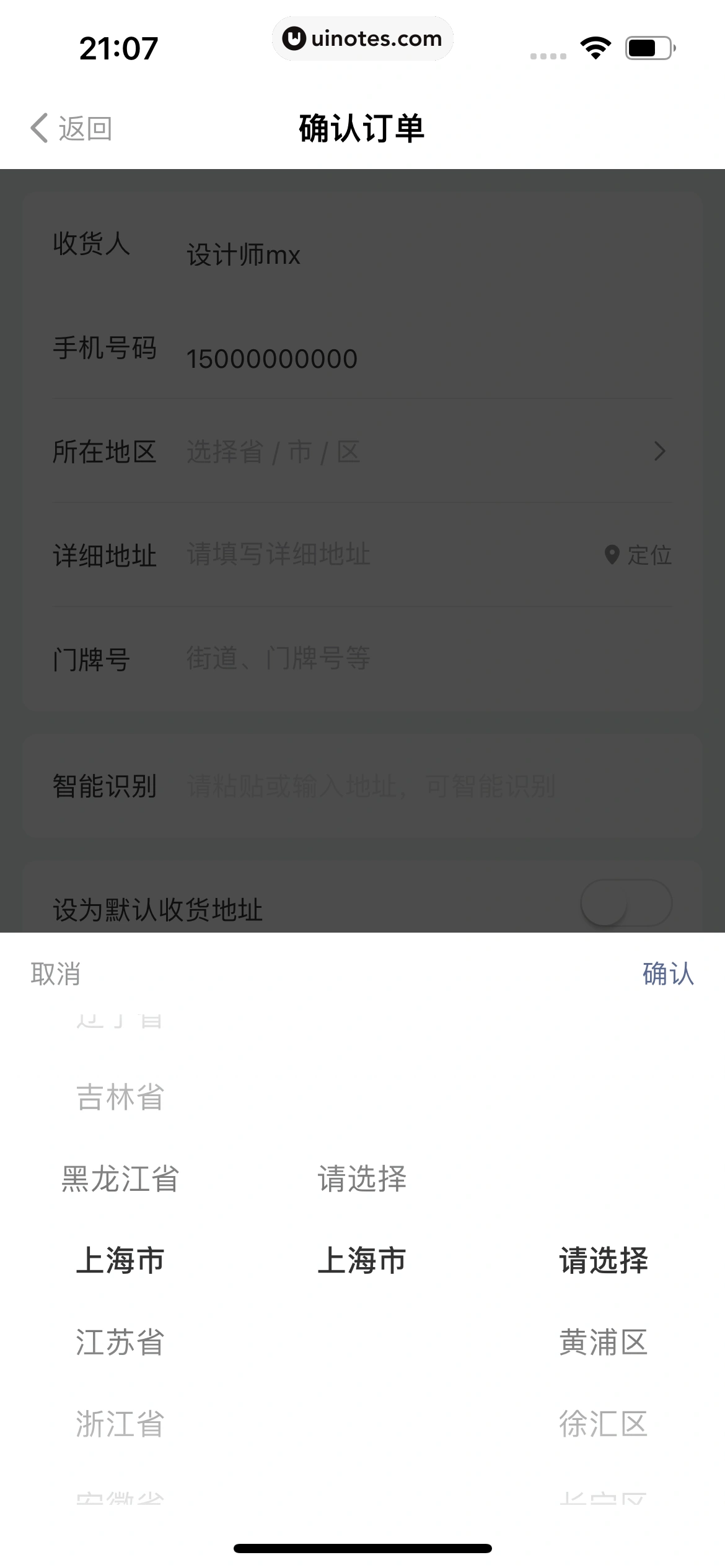
Task: Pick 徐汇区 in the district column
Action: 603,1424
